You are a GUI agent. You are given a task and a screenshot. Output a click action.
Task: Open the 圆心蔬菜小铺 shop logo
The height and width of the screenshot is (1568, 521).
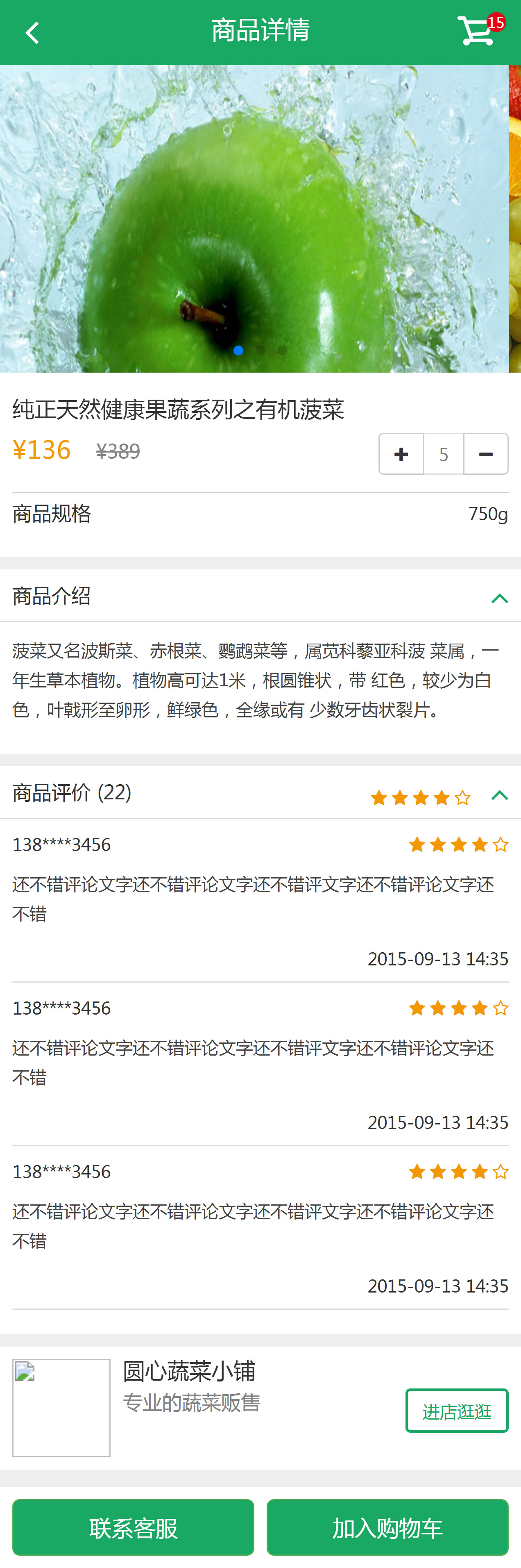[x=61, y=1408]
